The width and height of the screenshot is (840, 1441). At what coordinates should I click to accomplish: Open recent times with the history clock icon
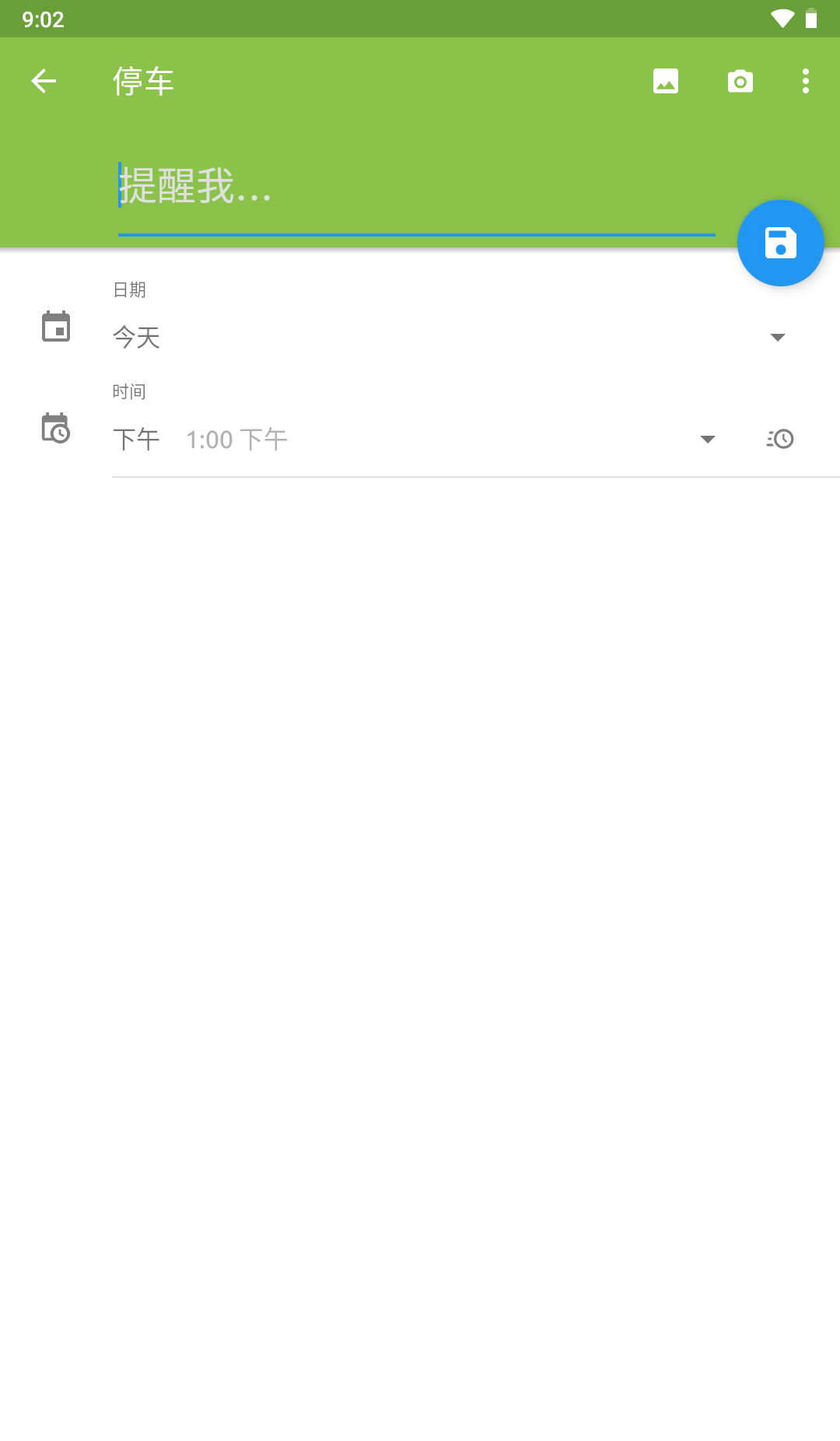click(781, 438)
